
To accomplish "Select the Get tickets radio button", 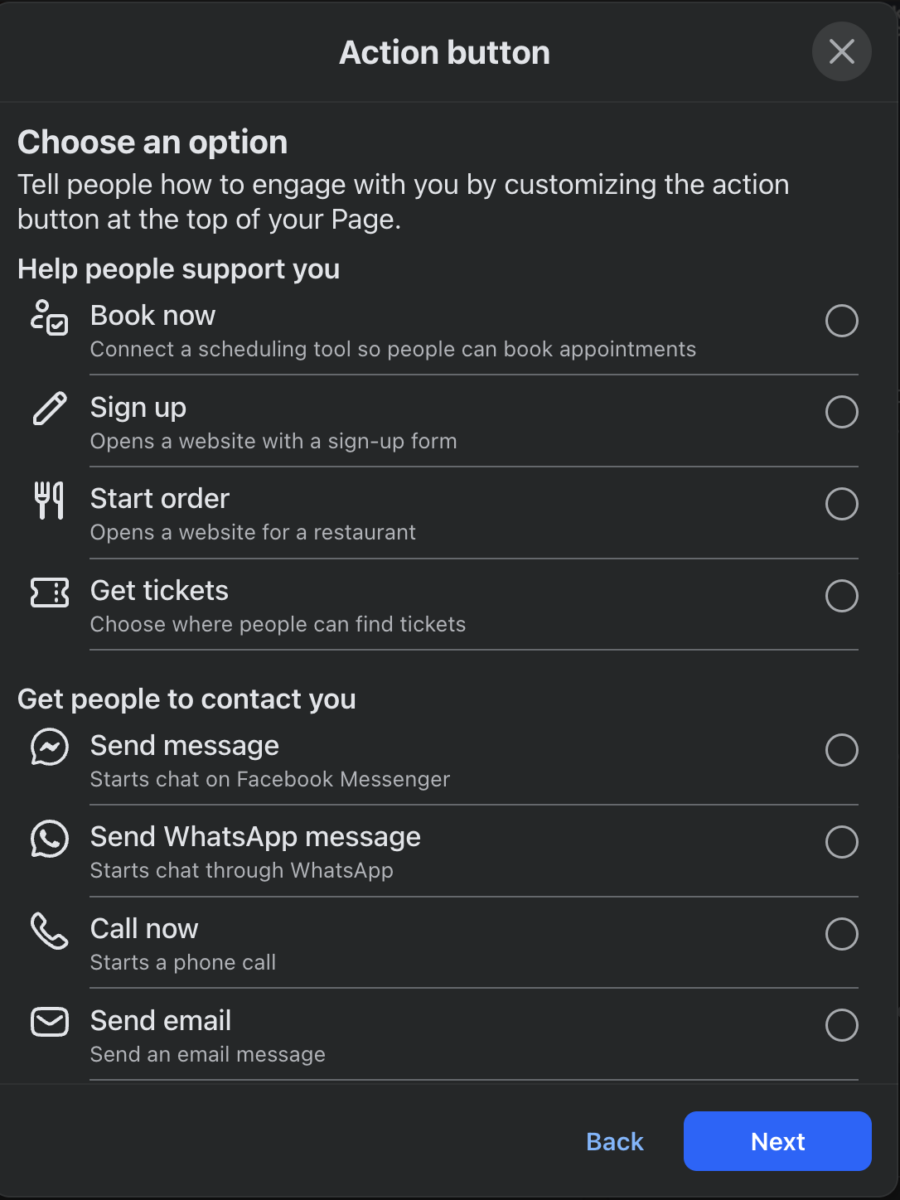I will (843, 596).
